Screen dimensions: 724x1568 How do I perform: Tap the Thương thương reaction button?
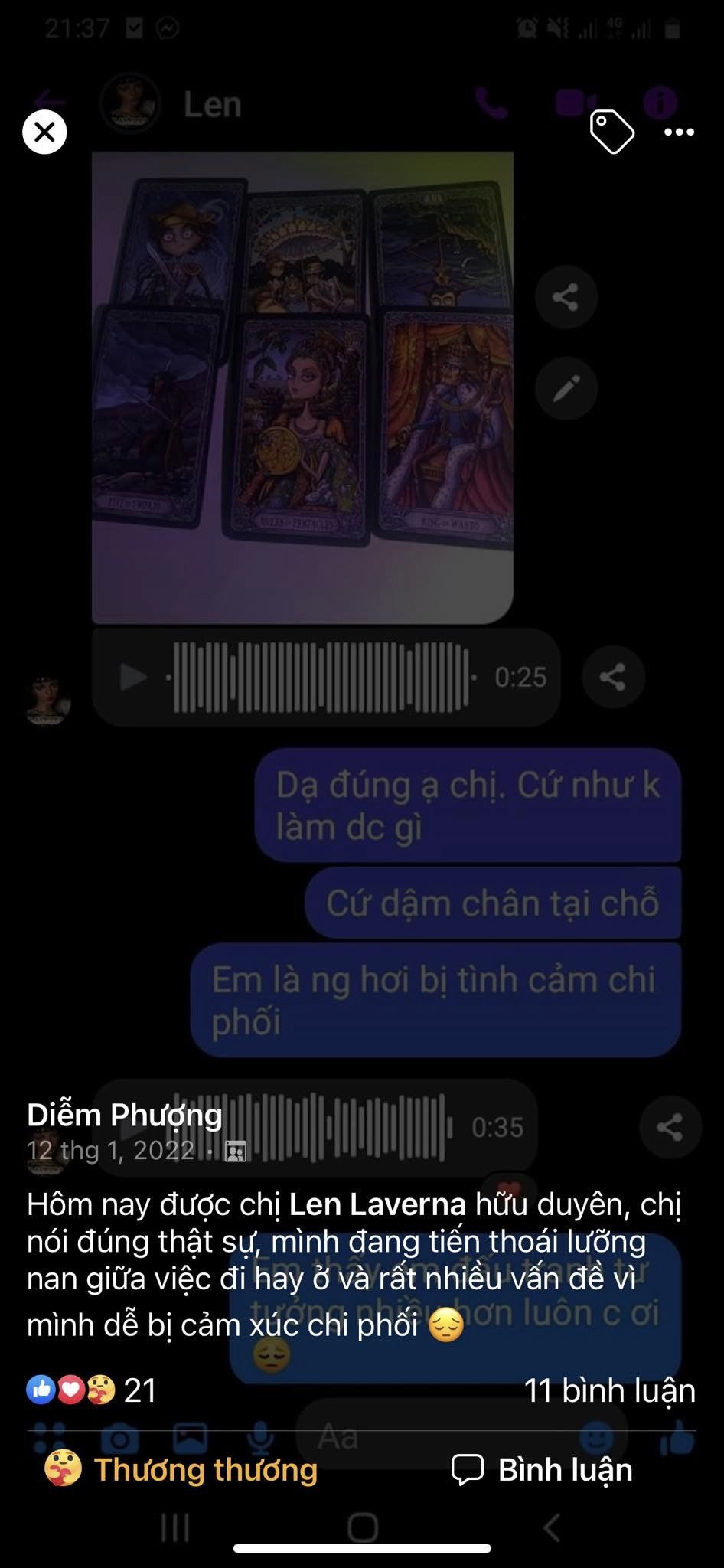(x=181, y=1469)
